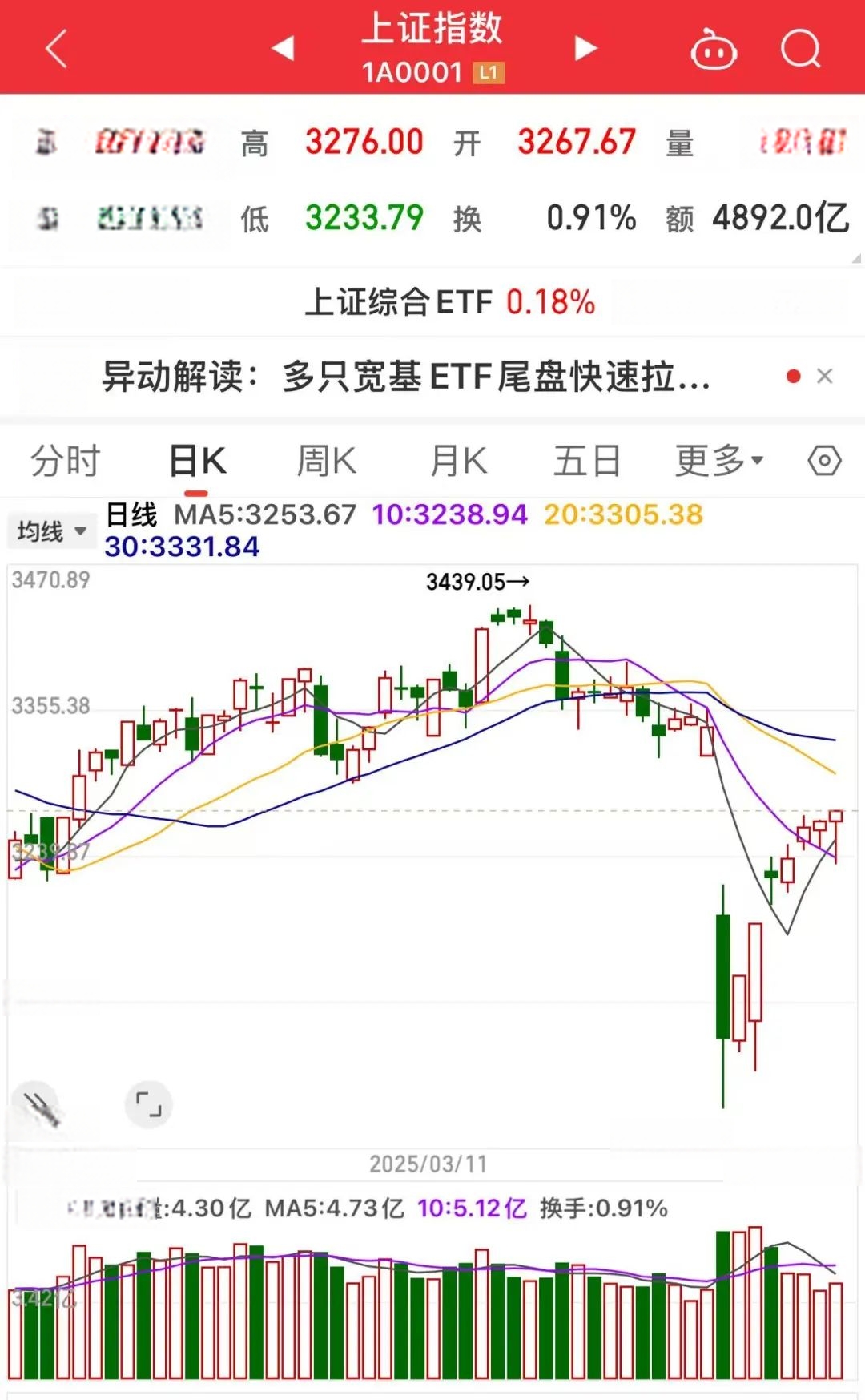Switch to the previous index with left triangle
The height and width of the screenshot is (1400, 865).
click(283, 49)
